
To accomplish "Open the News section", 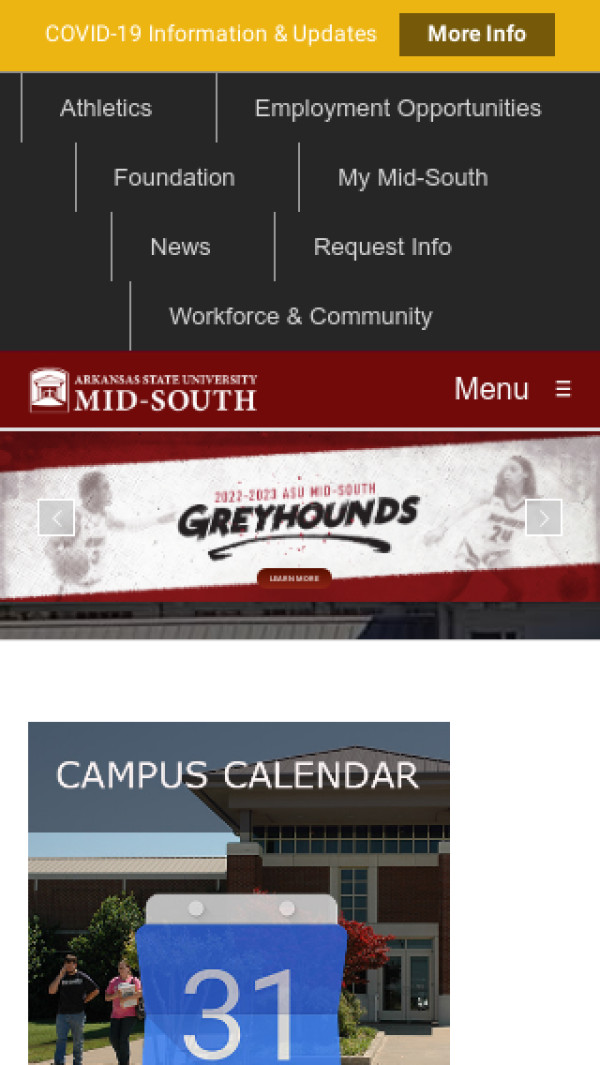I will (180, 247).
